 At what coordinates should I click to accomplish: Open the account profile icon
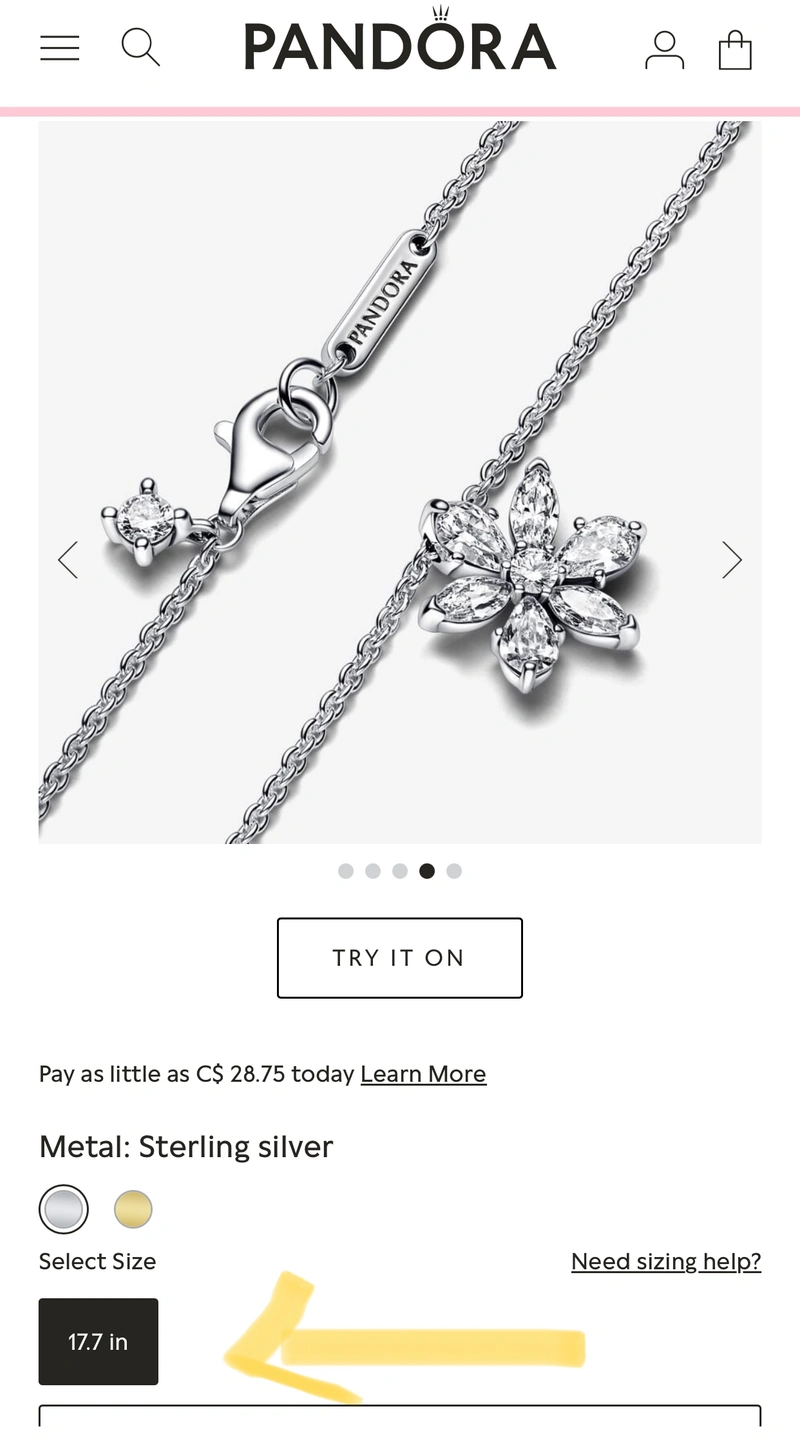[x=664, y=49]
